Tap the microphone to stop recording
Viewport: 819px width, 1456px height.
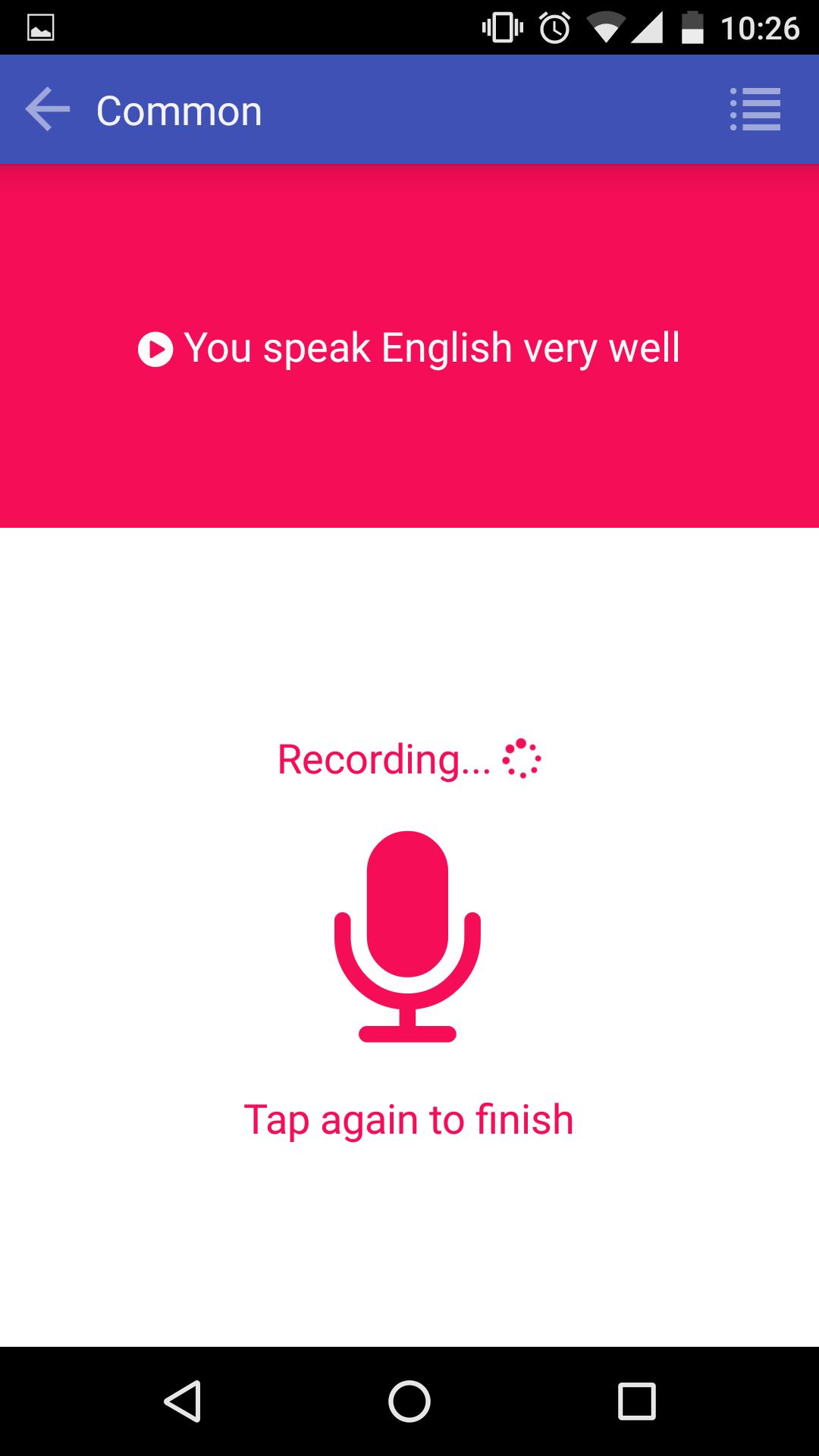pyautogui.click(x=407, y=933)
